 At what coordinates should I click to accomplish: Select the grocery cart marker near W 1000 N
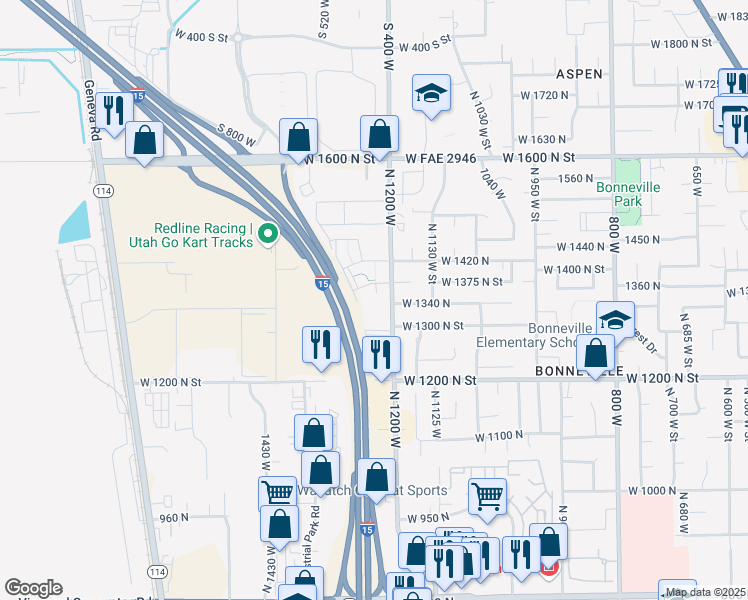pos(487,495)
